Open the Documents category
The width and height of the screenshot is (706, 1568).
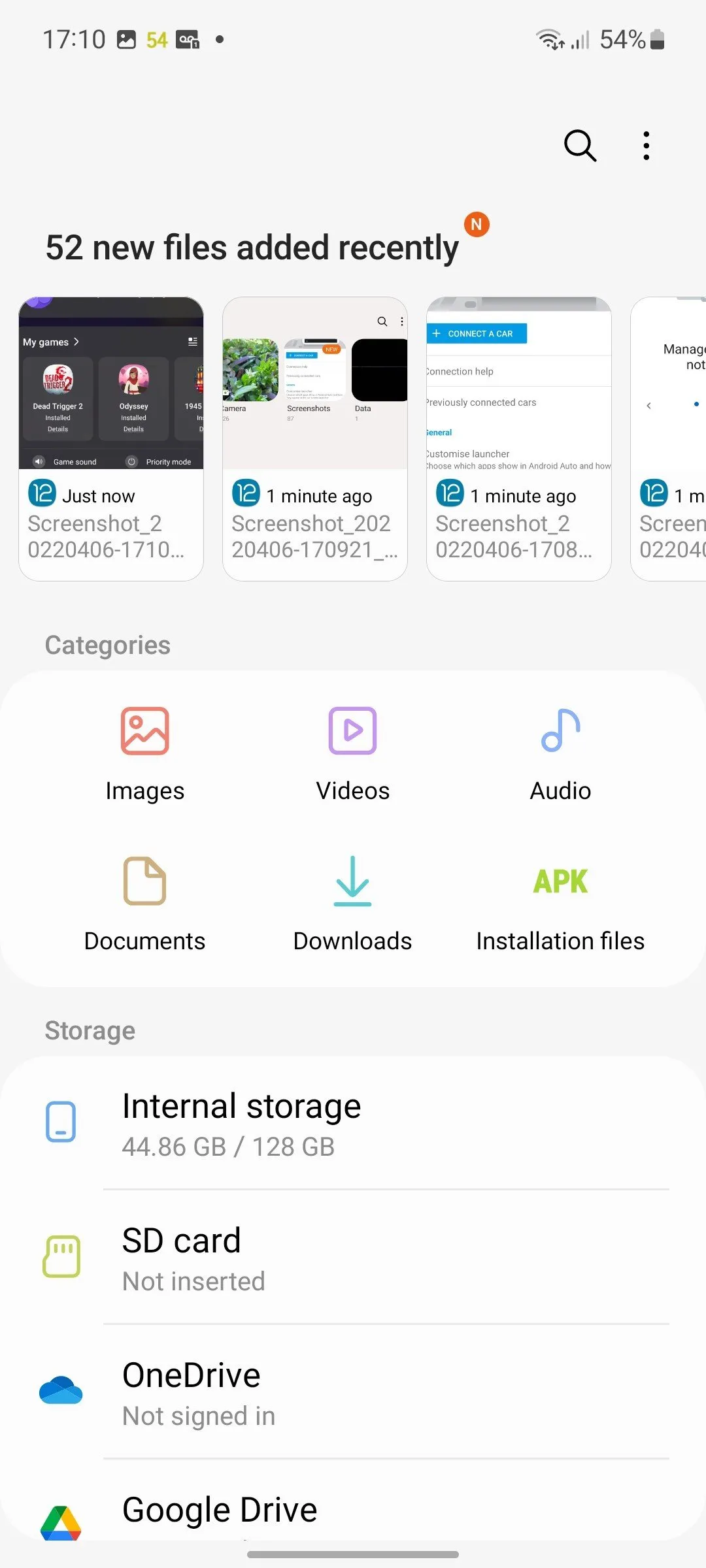tap(145, 904)
